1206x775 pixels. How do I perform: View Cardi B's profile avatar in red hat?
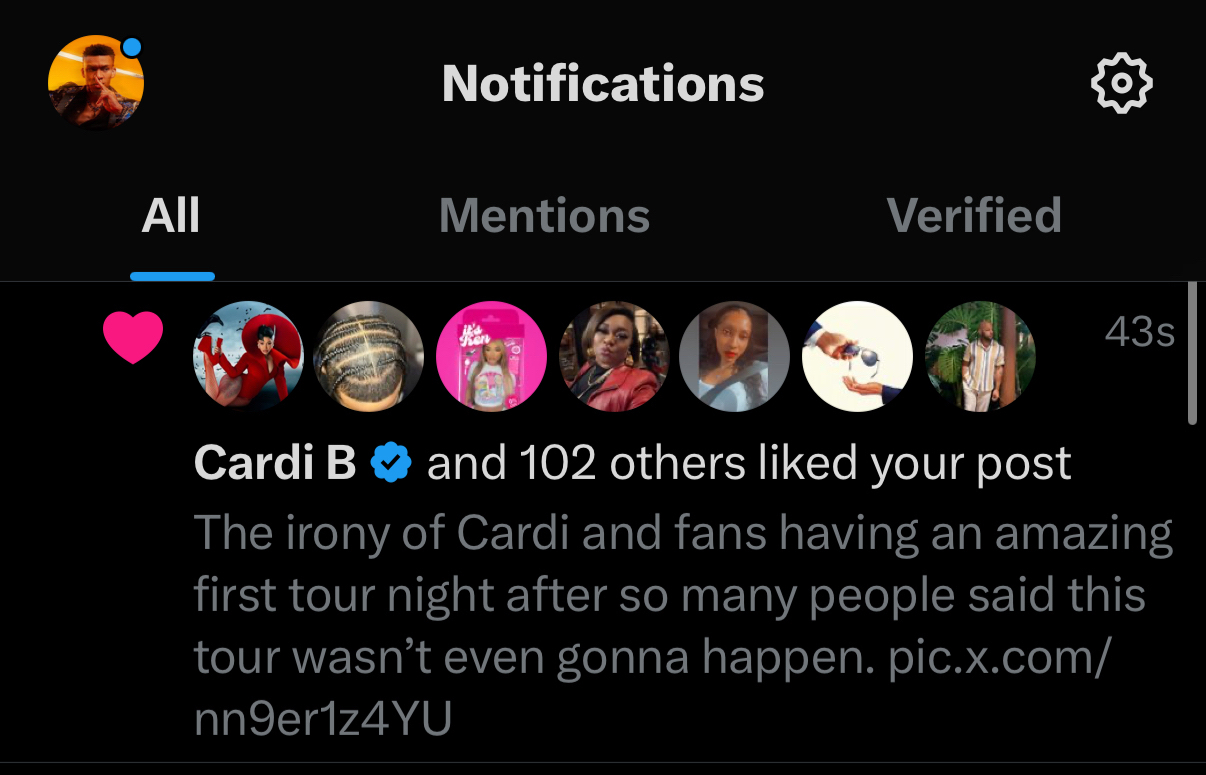coord(247,356)
